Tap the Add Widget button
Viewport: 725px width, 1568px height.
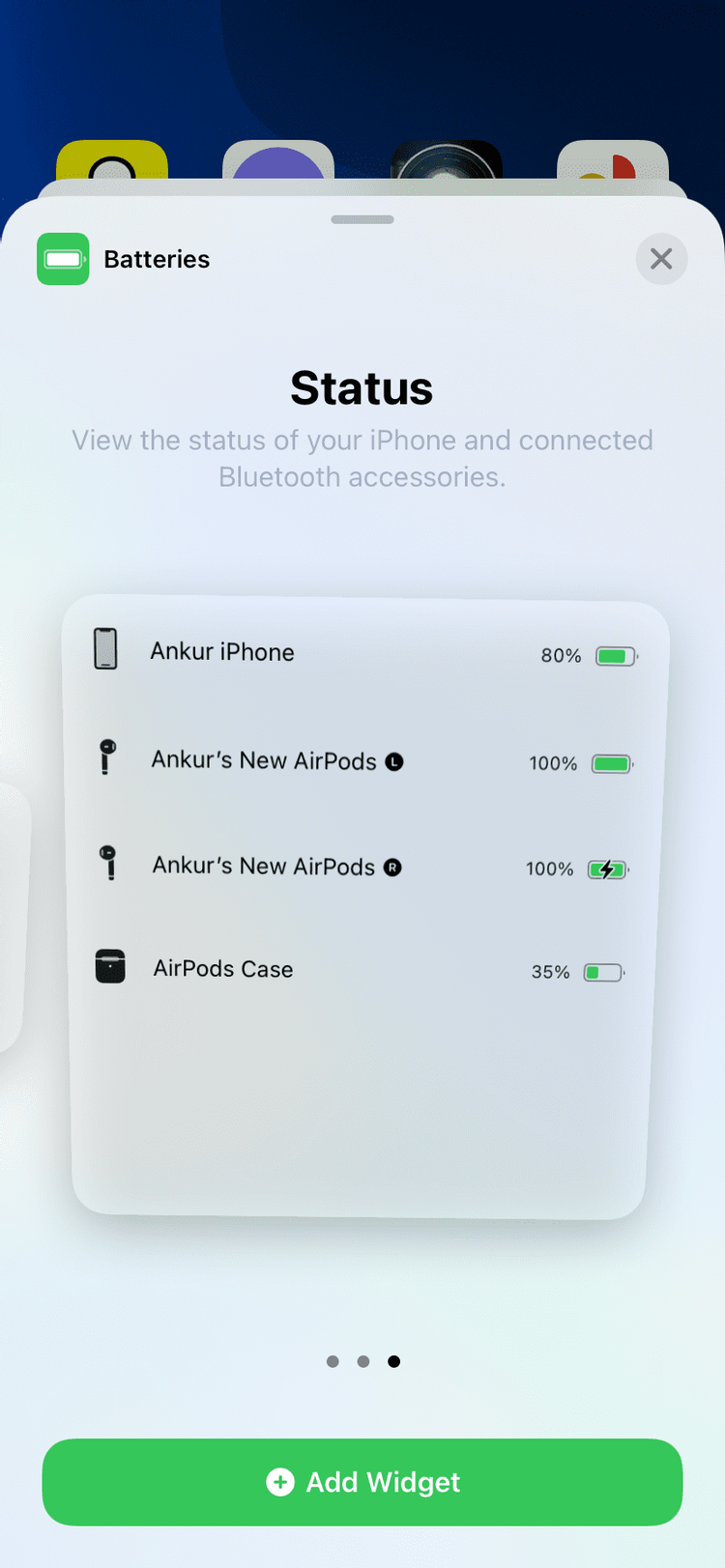362,1481
